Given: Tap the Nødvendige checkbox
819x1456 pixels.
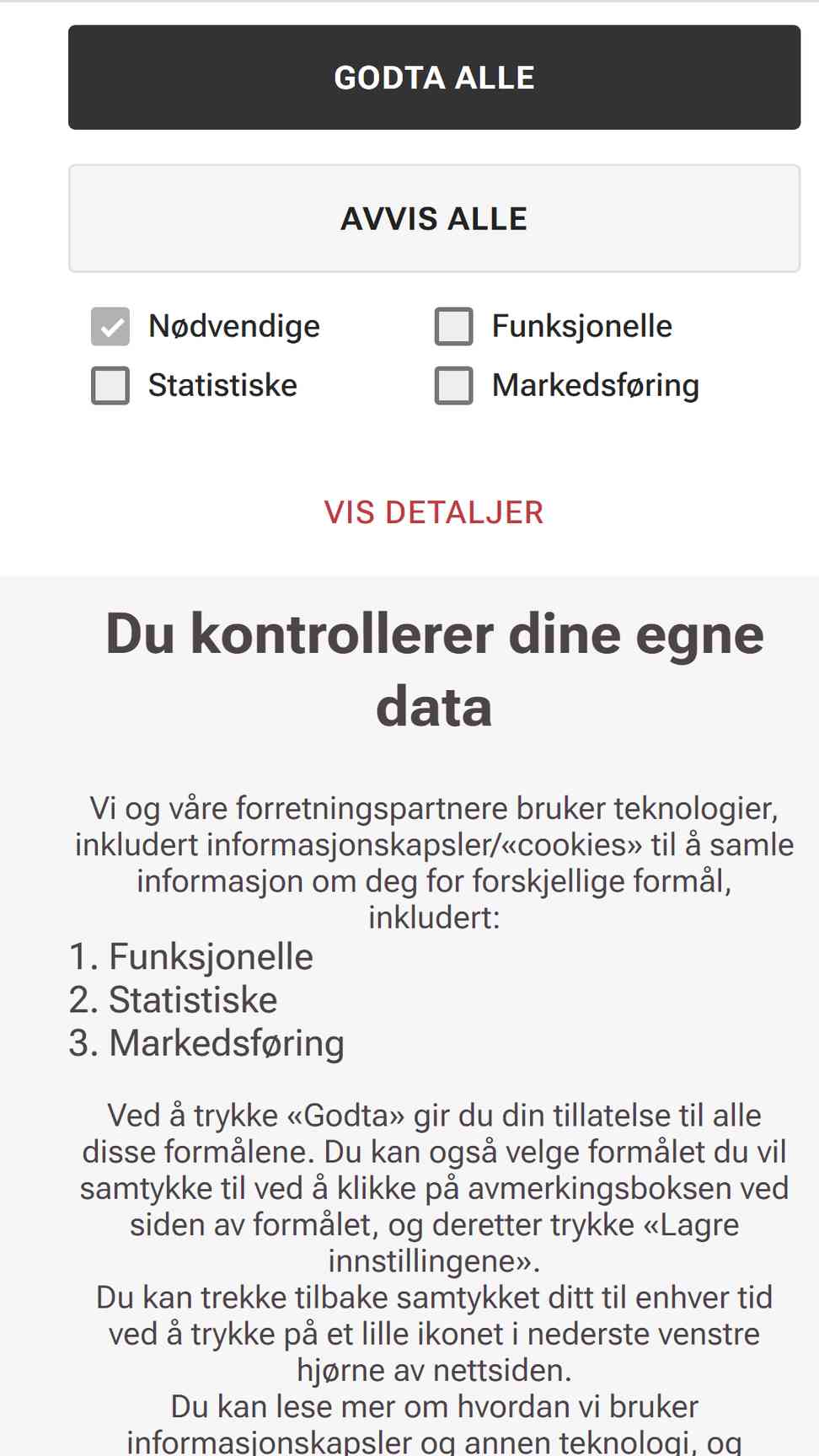Looking at the screenshot, I should 110,327.
